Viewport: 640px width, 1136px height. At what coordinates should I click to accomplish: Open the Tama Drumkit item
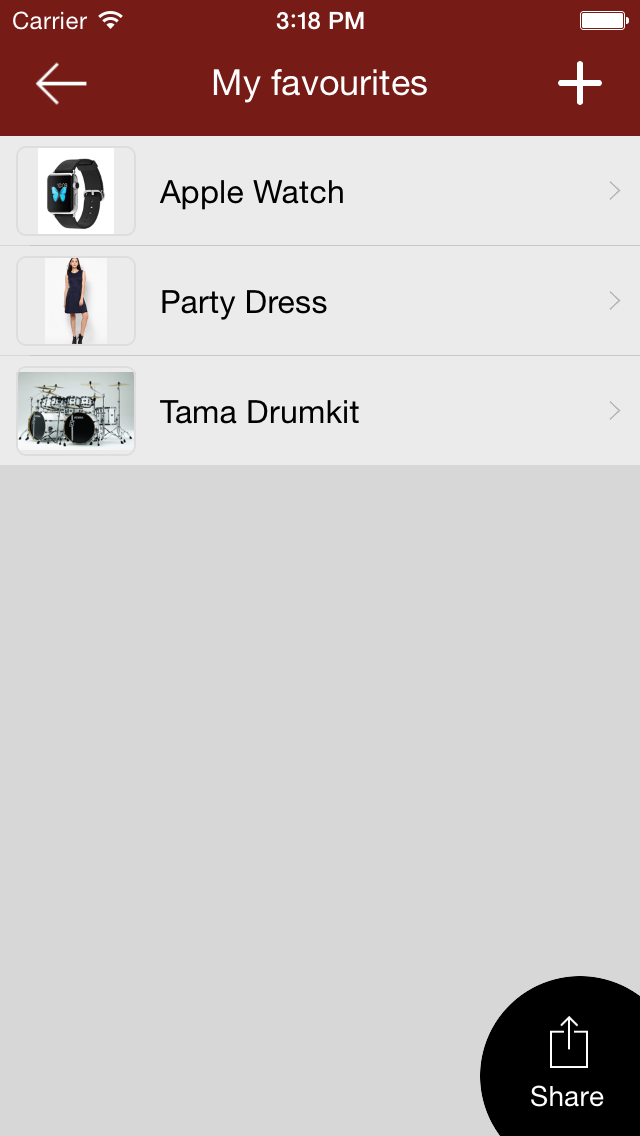320,411
